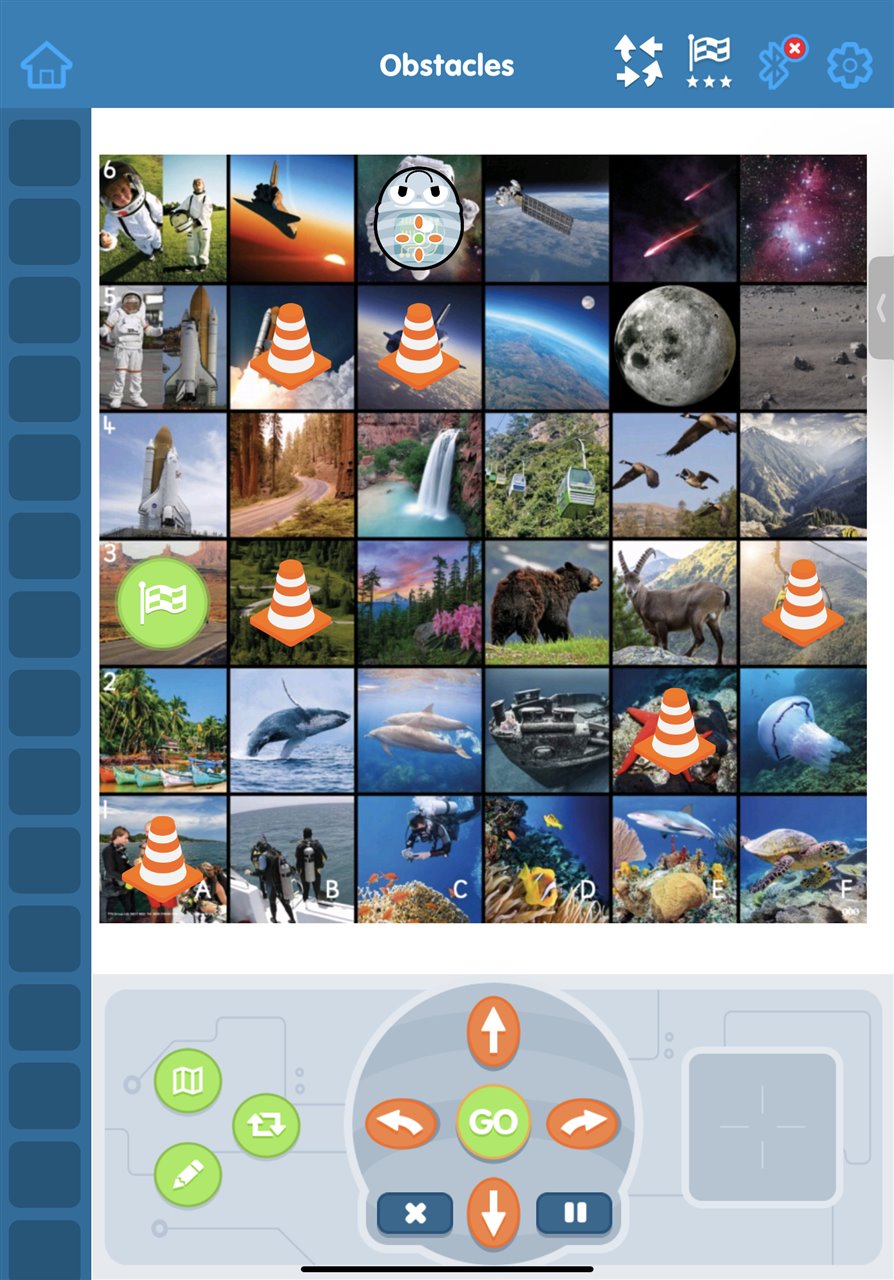Screen dimensions: 894x1280
Task: Open settings gear
Action: tap(849, 65)
